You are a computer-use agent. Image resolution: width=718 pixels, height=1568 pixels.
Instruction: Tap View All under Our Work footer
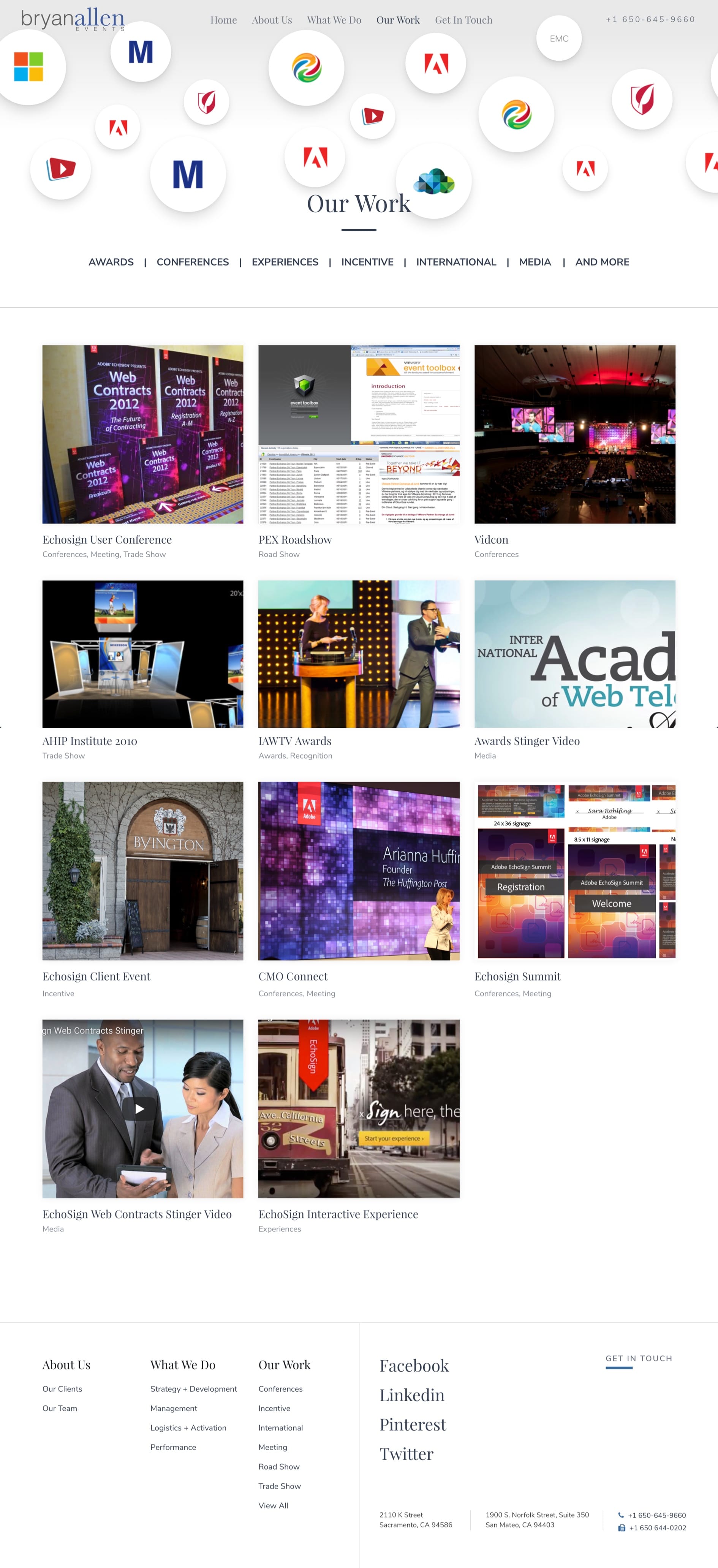pos(274,1505)
